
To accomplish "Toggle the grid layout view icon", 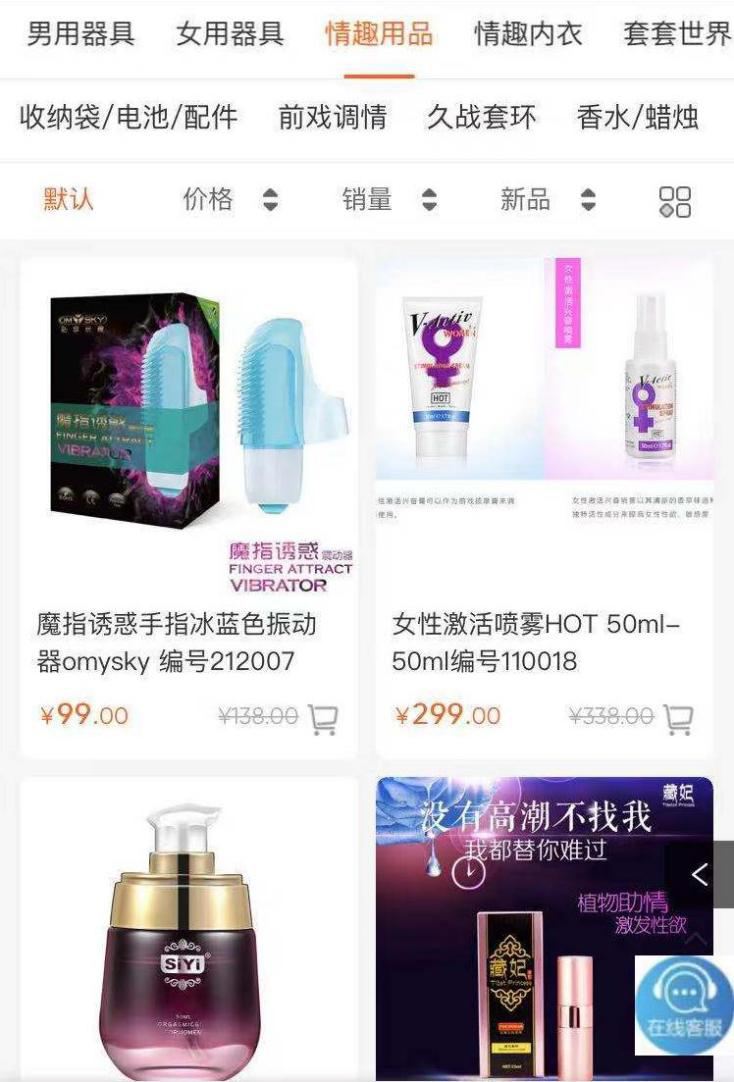I will tap(675, 201).
